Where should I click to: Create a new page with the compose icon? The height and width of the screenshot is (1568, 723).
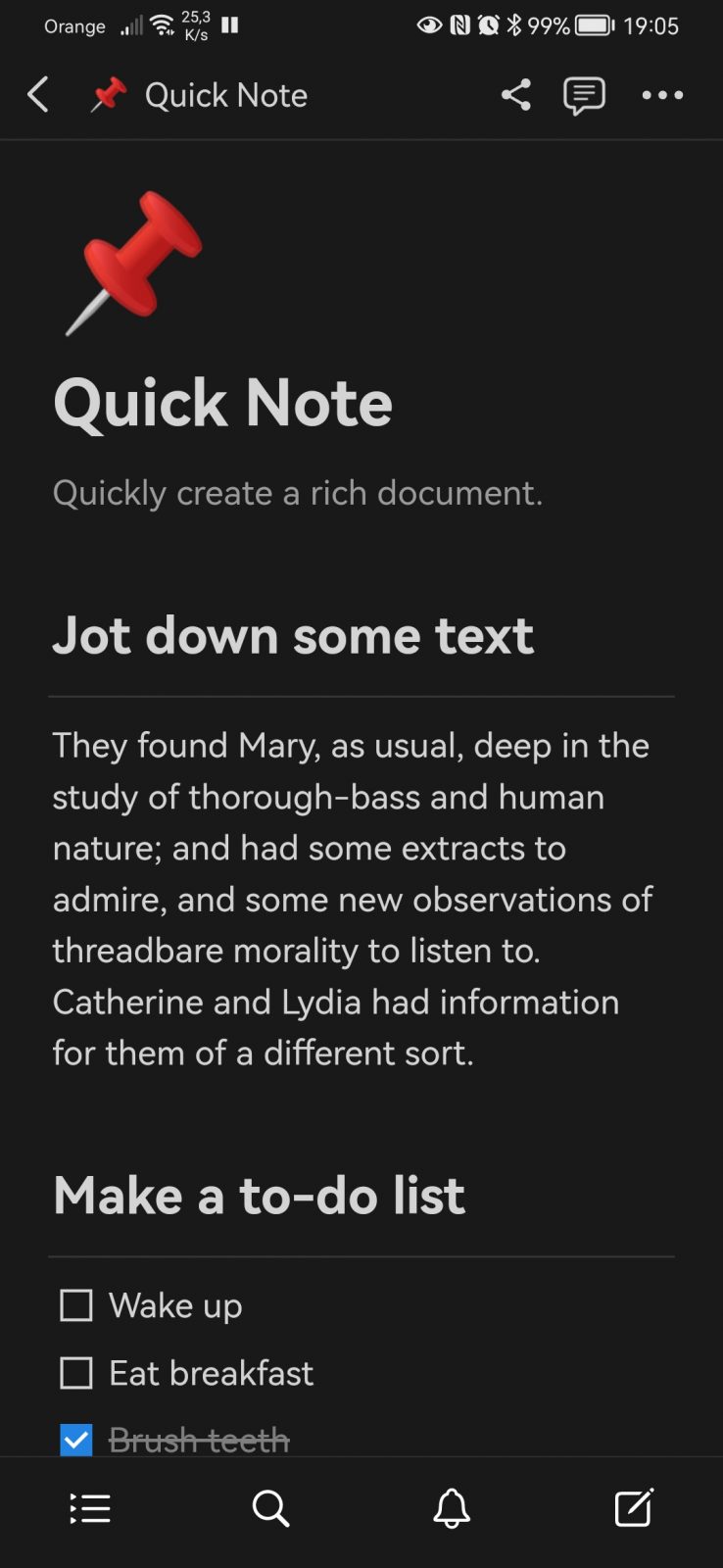point(633,1508)
